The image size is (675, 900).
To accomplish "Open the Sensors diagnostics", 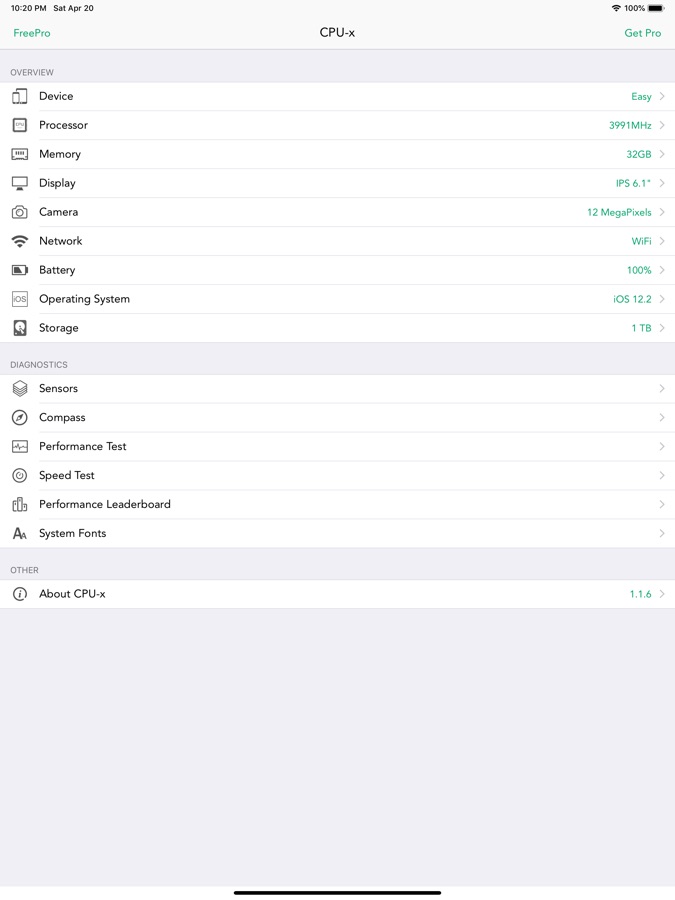I will [337, 389].
